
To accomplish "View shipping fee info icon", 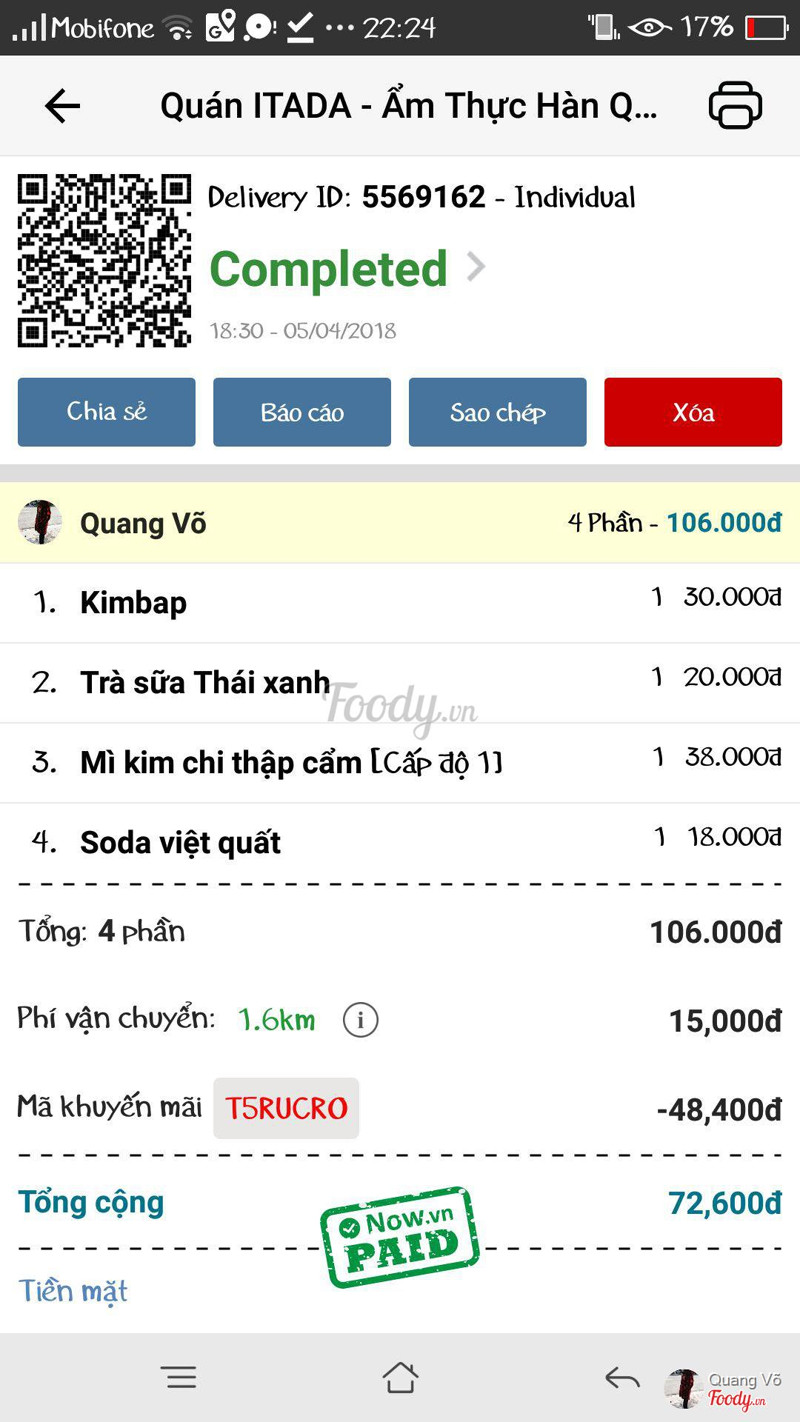I will [360, 1020].
